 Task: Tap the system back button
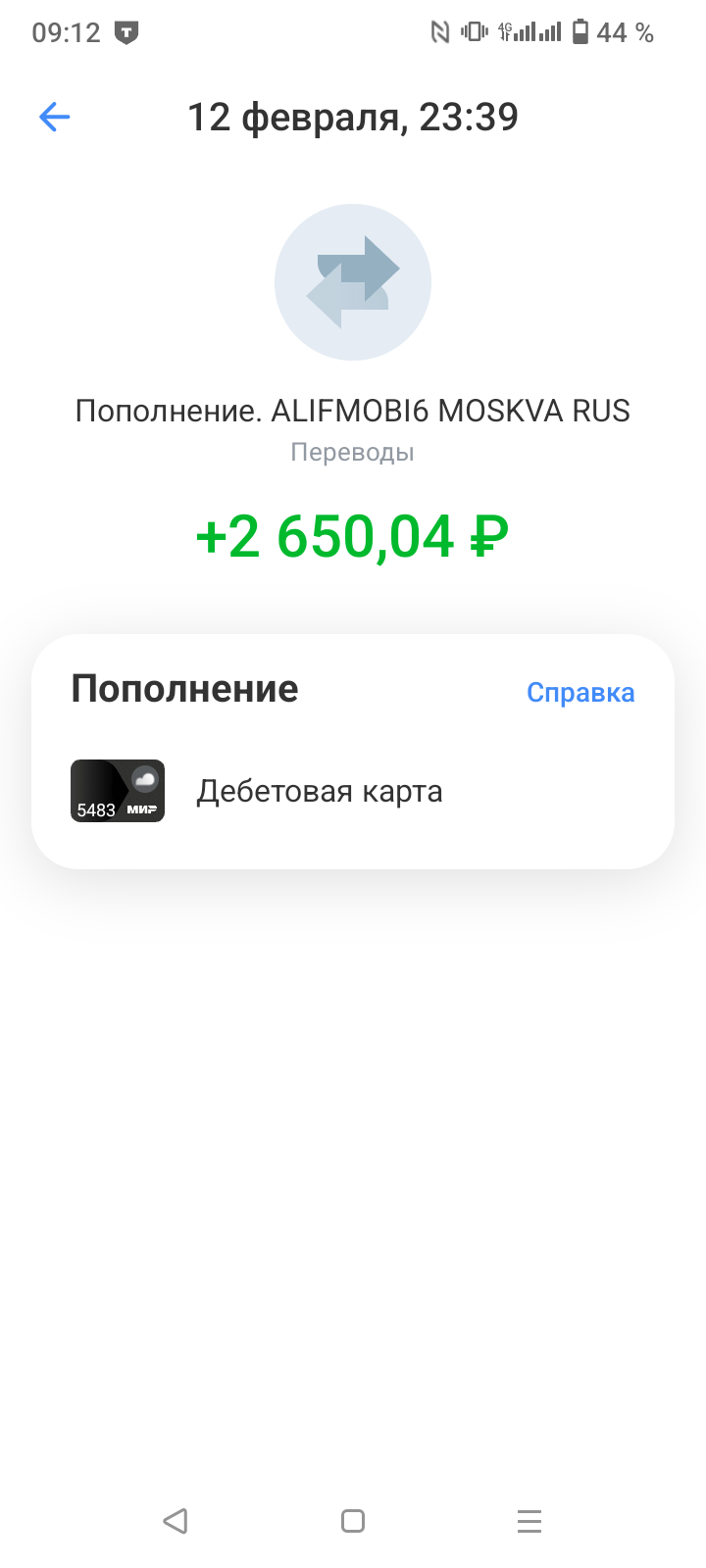coord(176,1521)
